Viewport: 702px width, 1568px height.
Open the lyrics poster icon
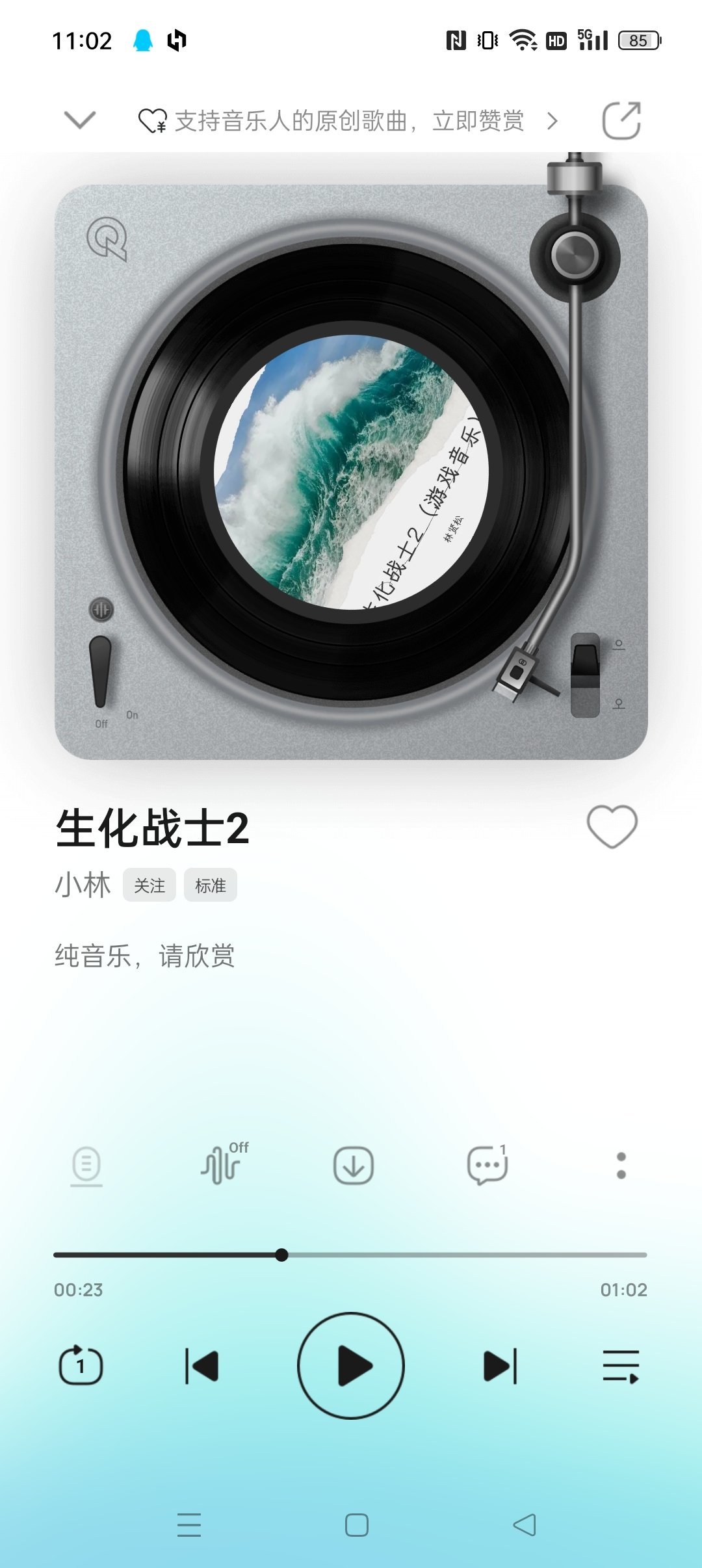coord(86,1166)
